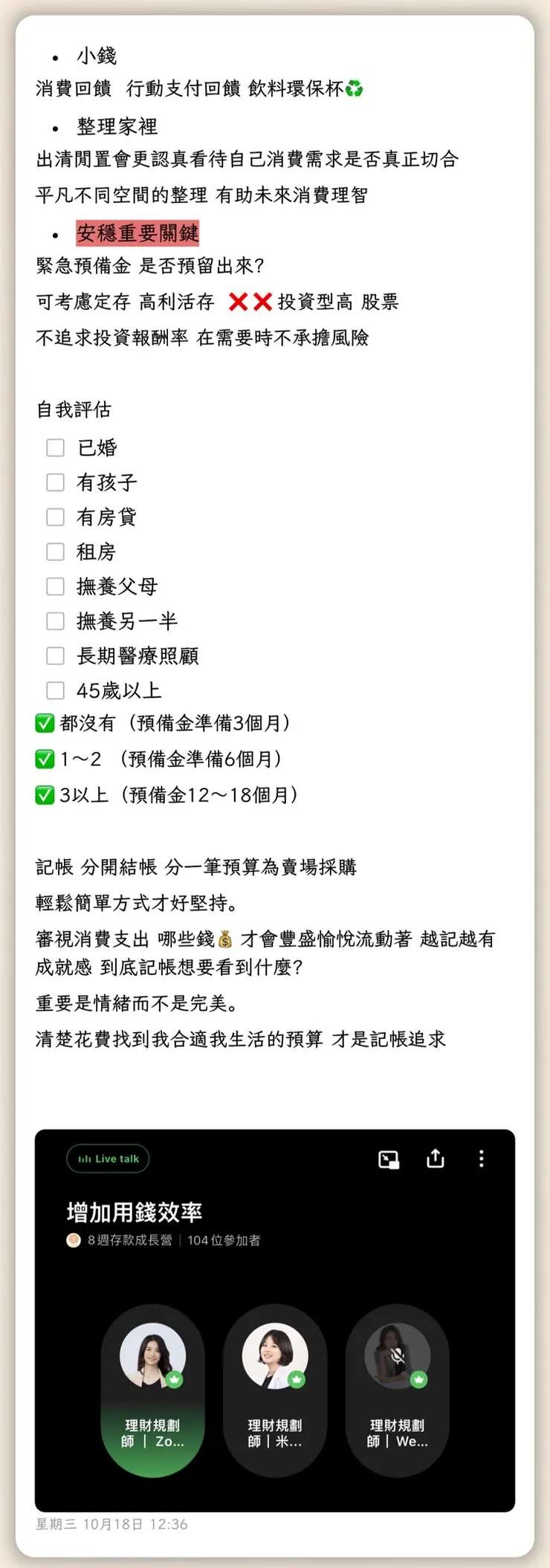
Task: Toggle the green check beside 都沒有
Action: tap(45, 723)
